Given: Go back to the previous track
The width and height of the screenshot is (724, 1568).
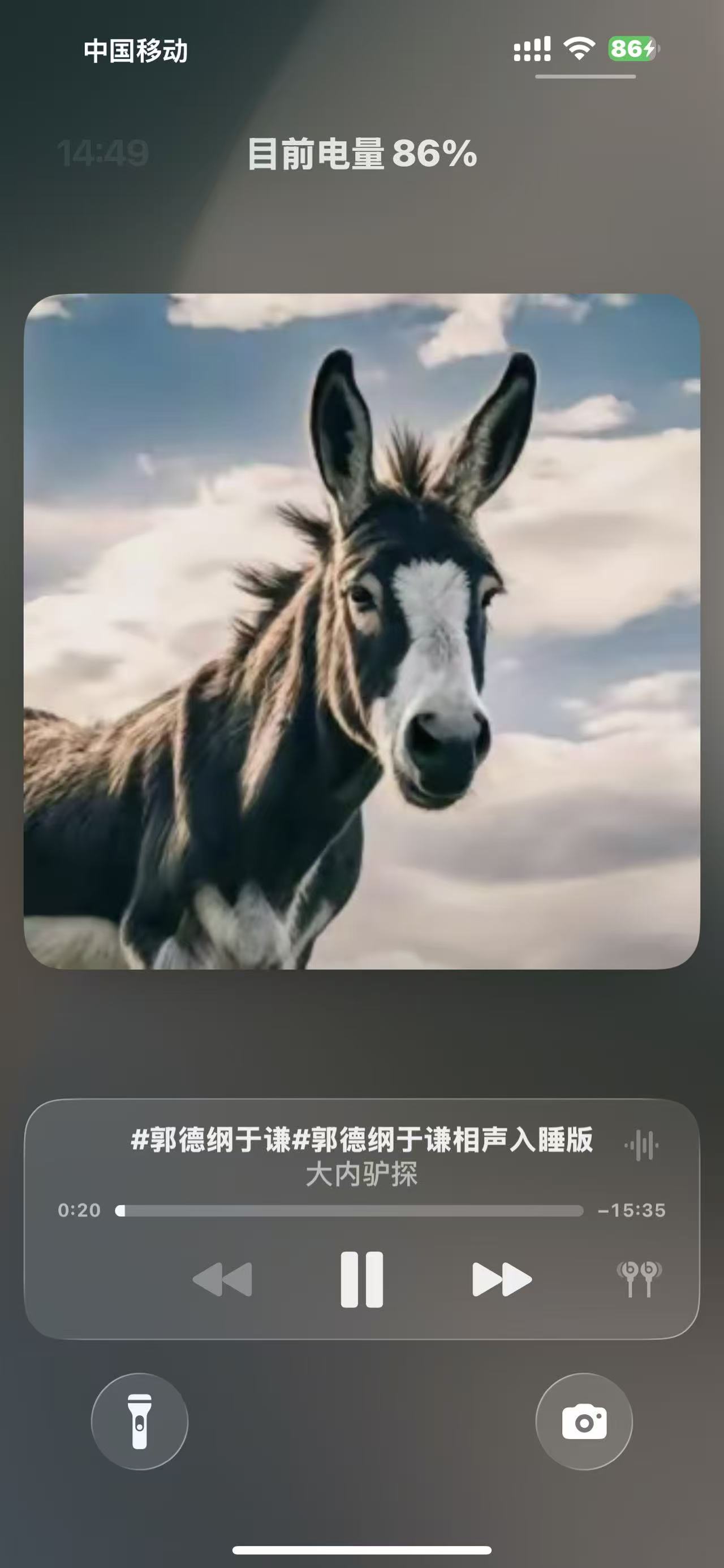Looking at the screenshot, I should tap(222, 1279).
